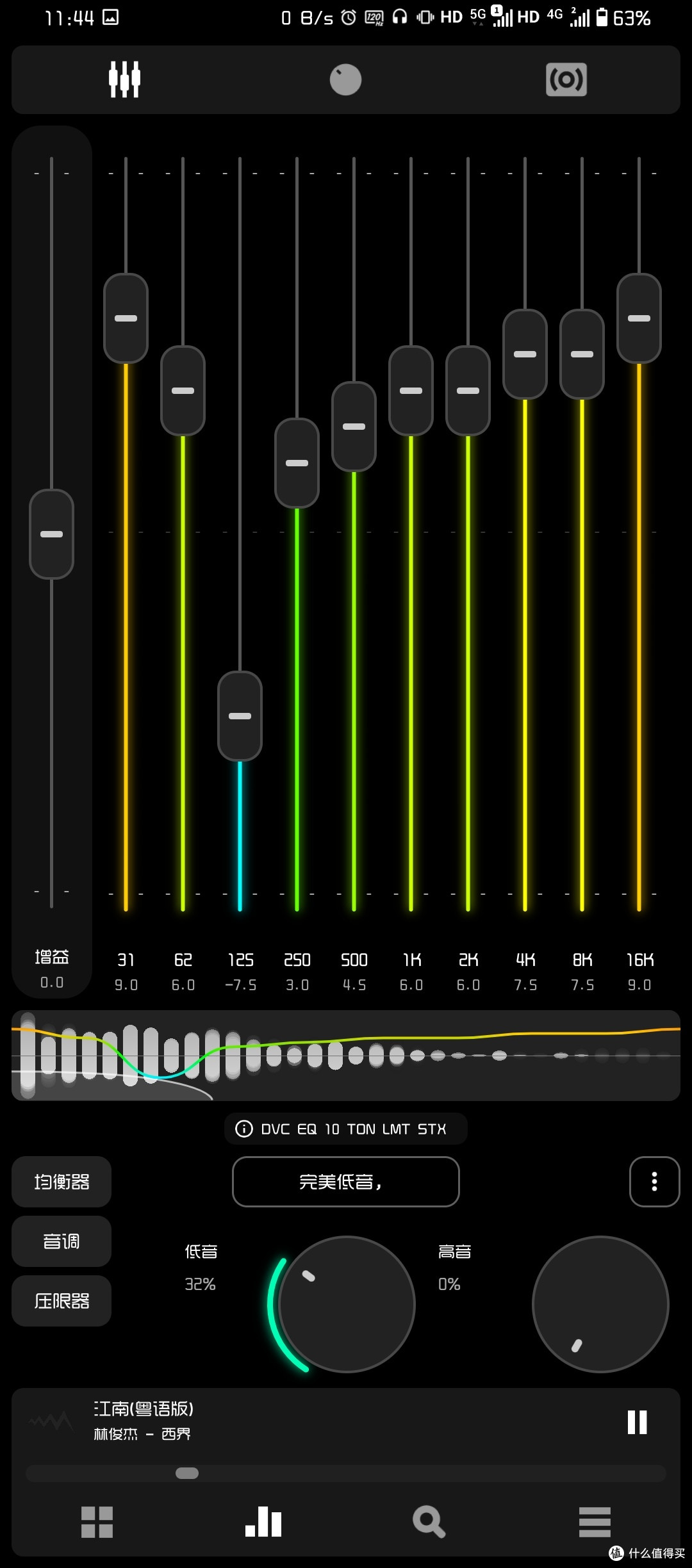692x1568 pixels.
Task: Toggle the 音调 tone button
Action: coord(62,1241)
